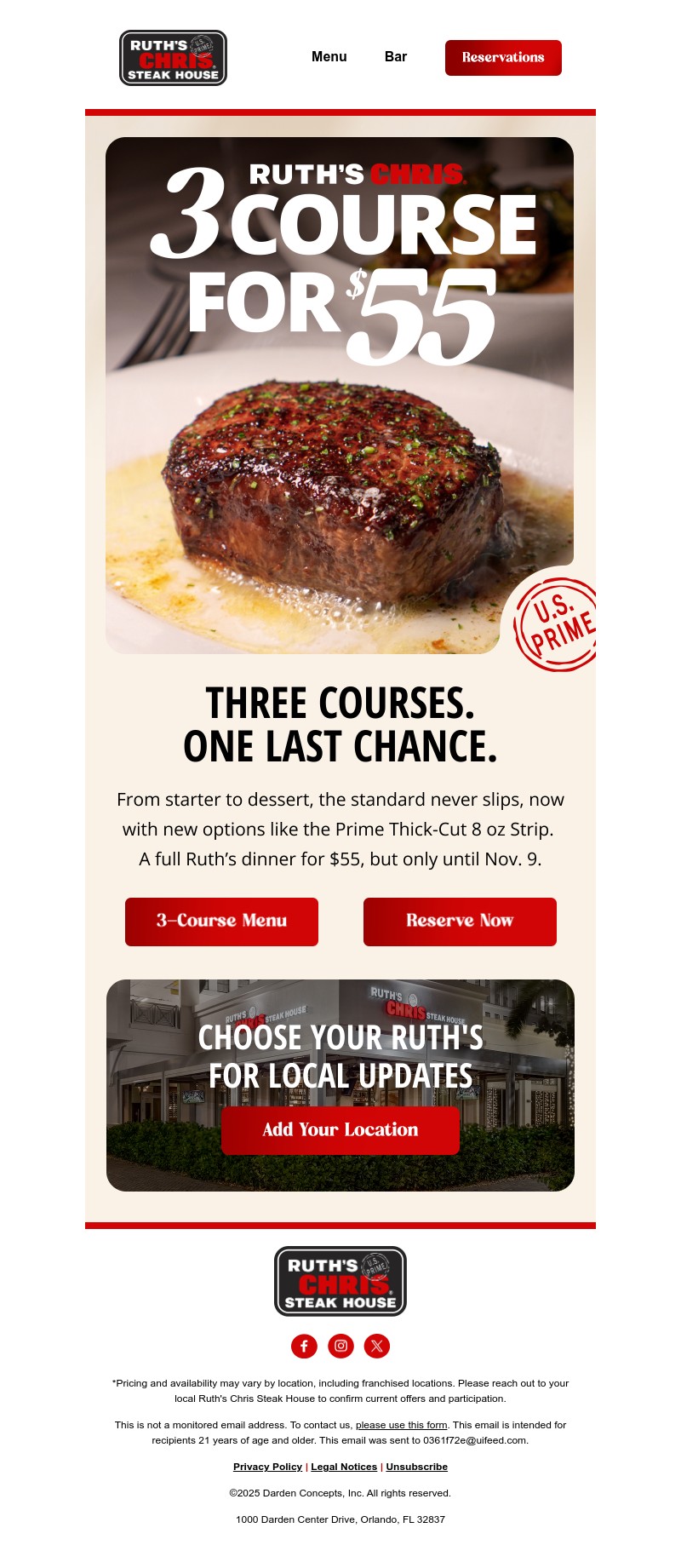Open the 3-Course Menu
This screenshot has width=681, height=1568.
click(221, 922)
